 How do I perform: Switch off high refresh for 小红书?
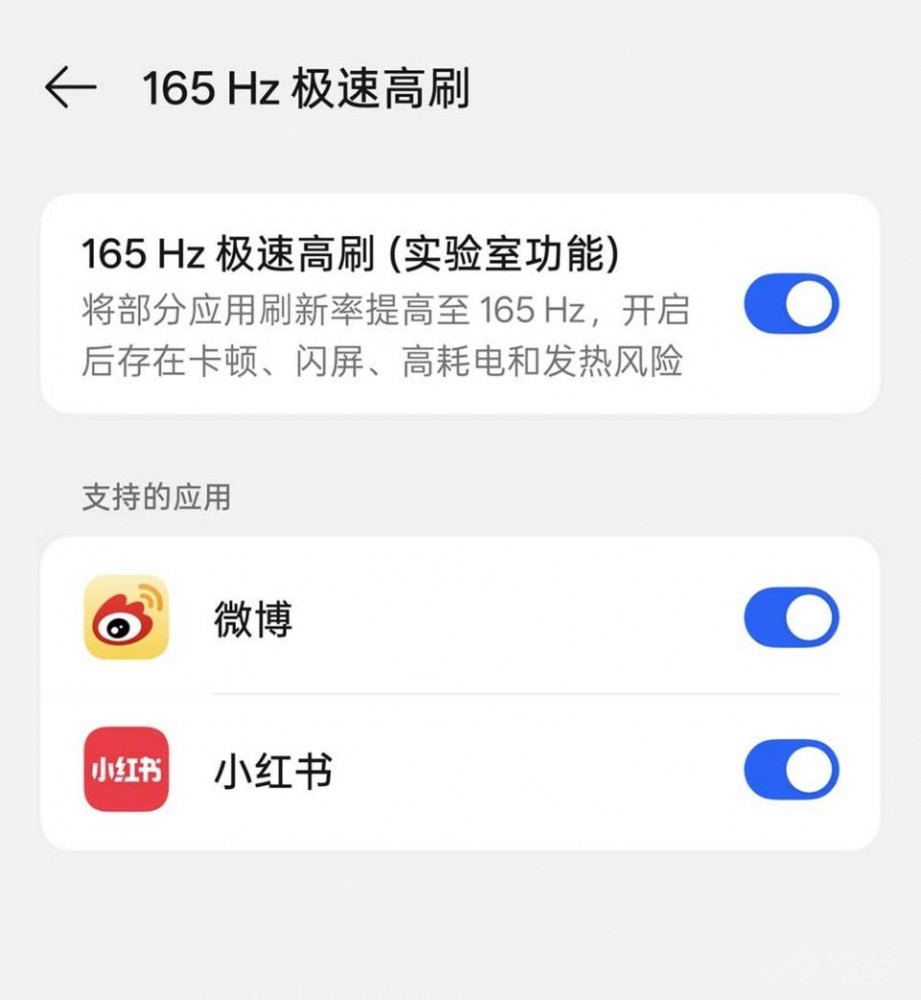(790, 770)
